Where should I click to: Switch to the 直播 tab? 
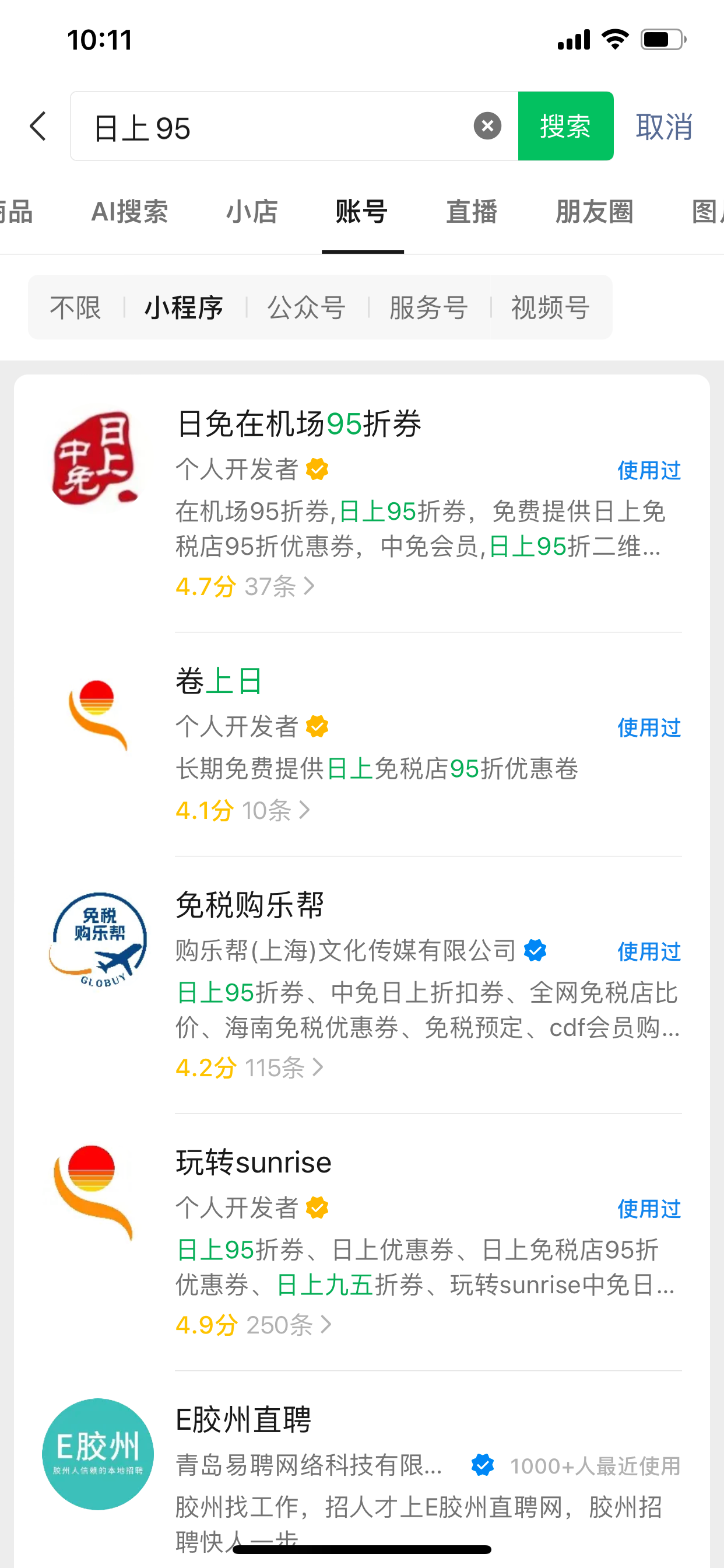(472, 212)
